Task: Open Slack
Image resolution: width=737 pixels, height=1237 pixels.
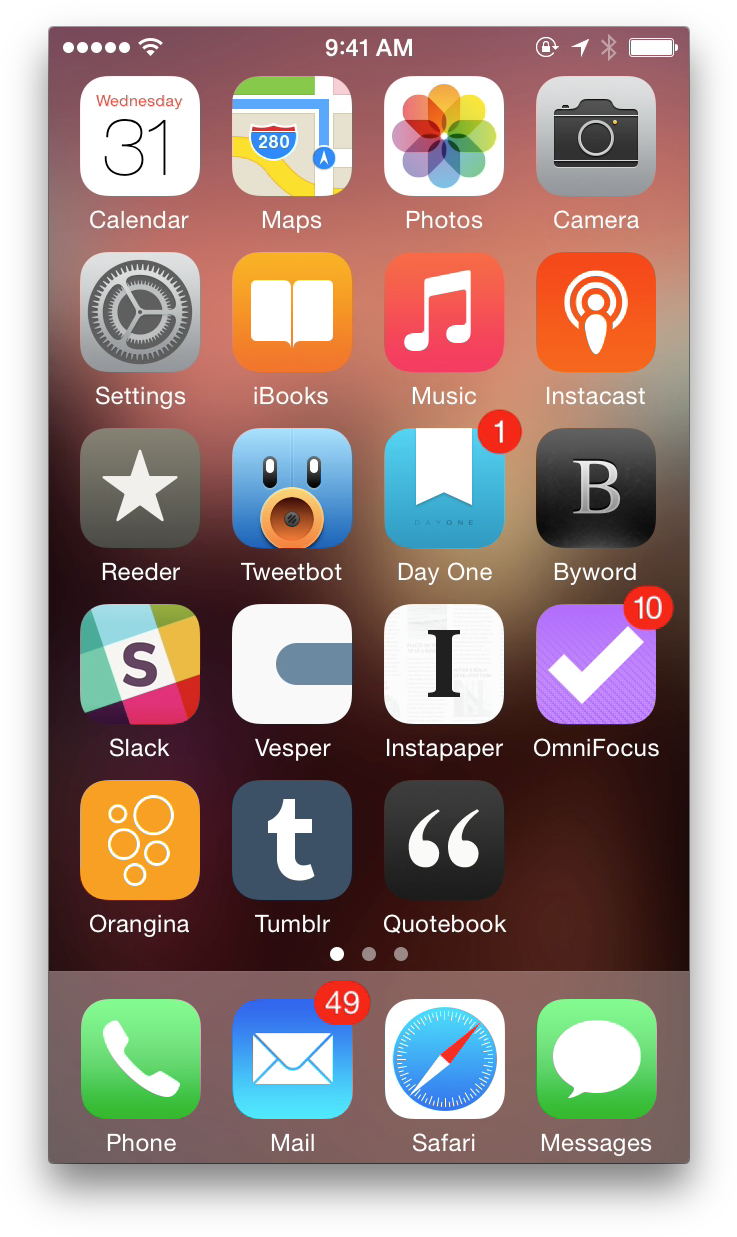Action: click(x=140, y=664)
